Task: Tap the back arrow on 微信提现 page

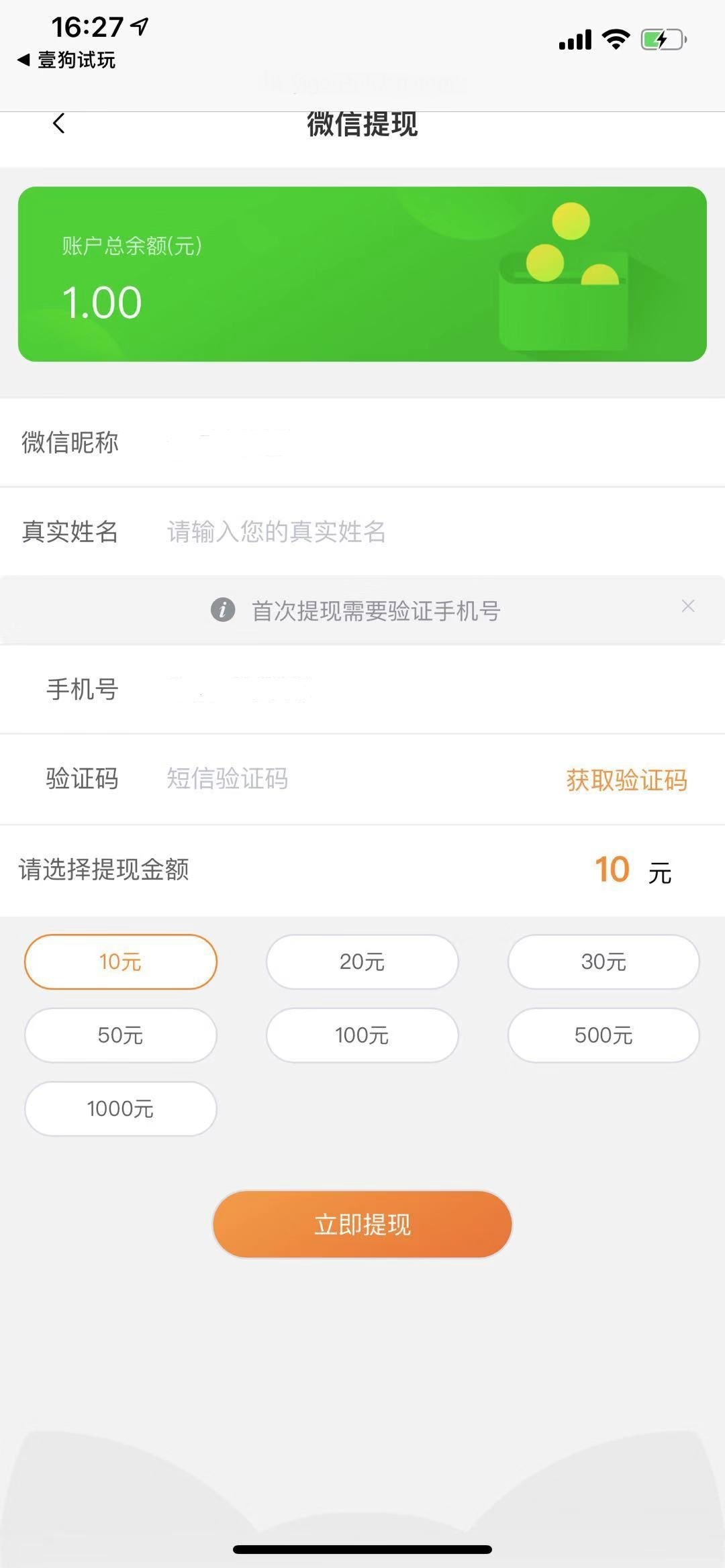Action: point(59,123)
